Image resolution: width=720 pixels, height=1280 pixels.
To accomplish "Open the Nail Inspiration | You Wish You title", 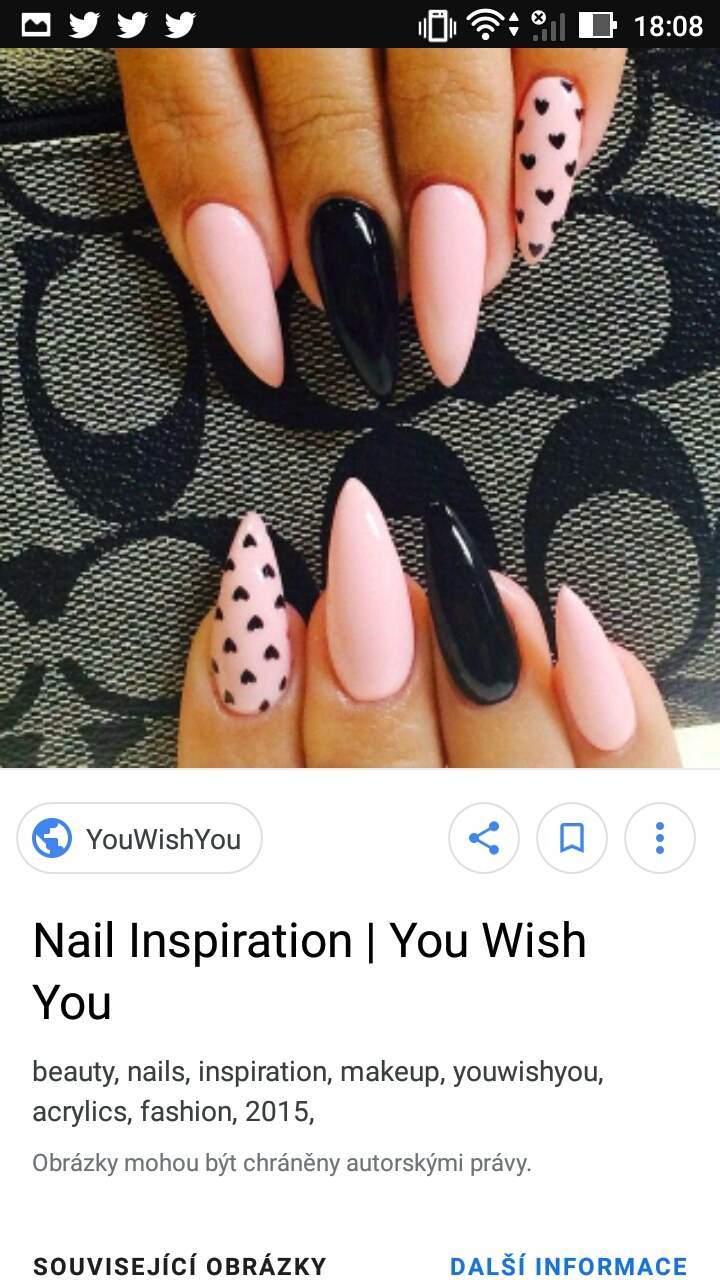I will (x=309, y=970).
